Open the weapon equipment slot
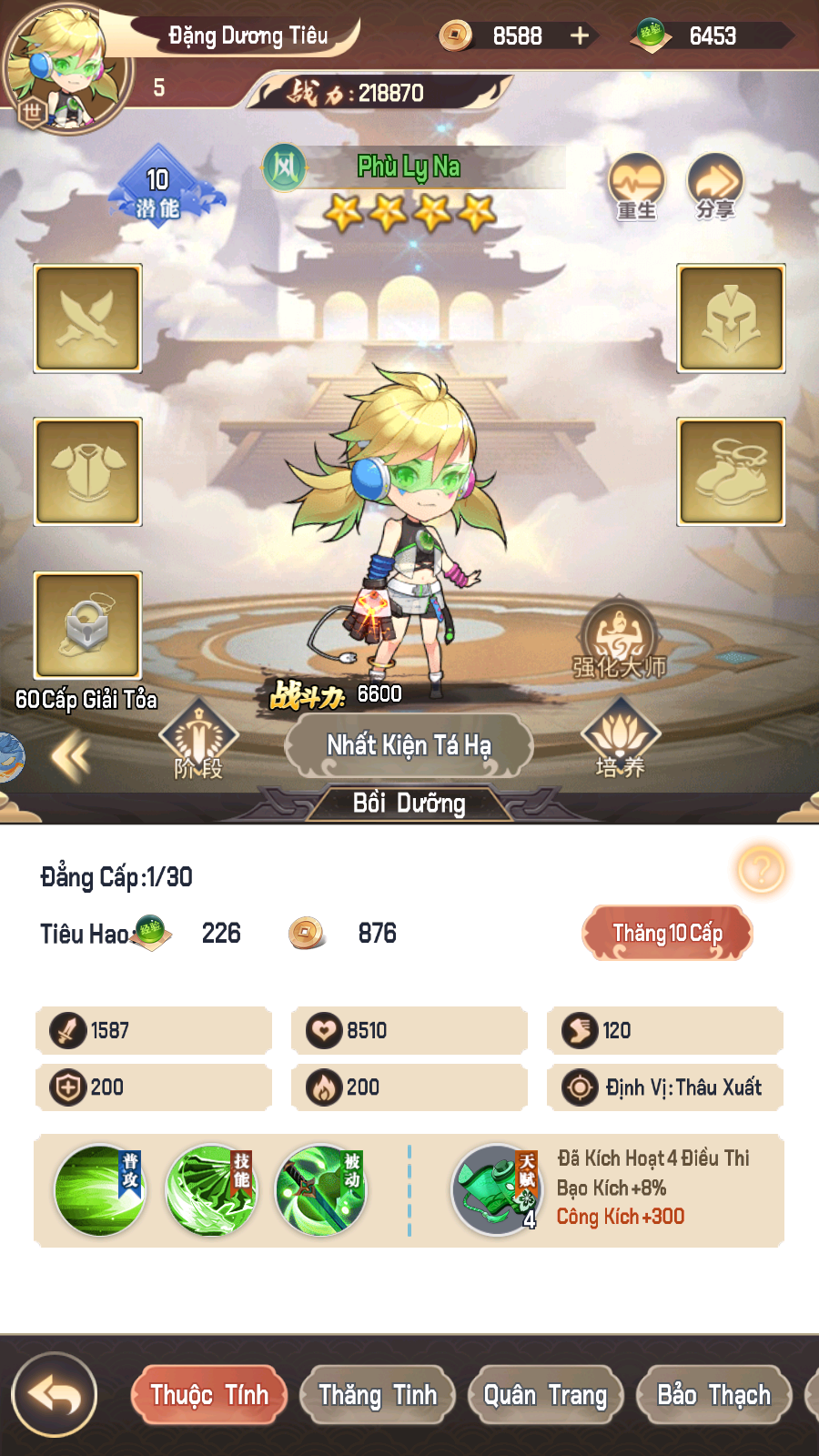The width and height of the screenshot is (819, 1456). coord(88,318)
